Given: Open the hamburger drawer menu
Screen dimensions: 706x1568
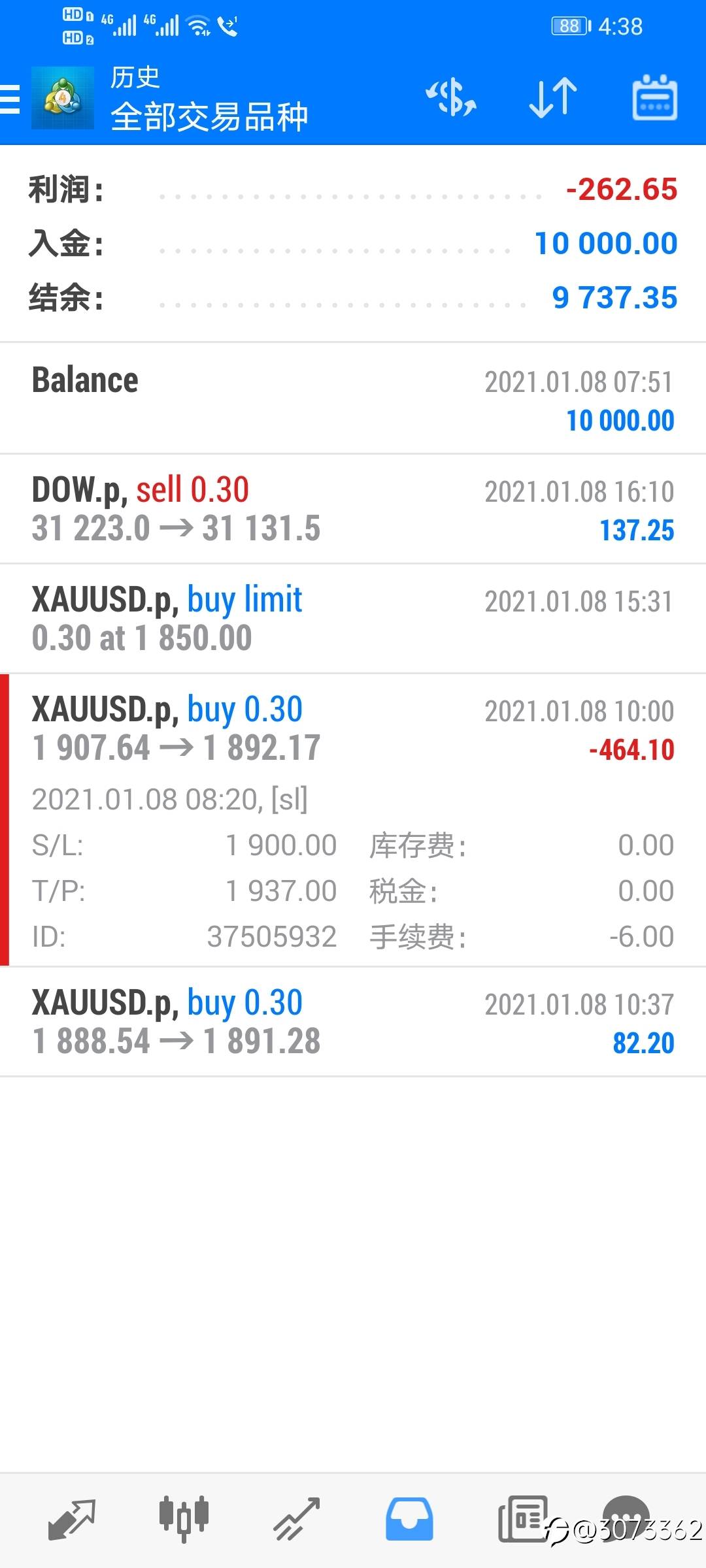Looking at the screenshot, I should coord(10,99).
